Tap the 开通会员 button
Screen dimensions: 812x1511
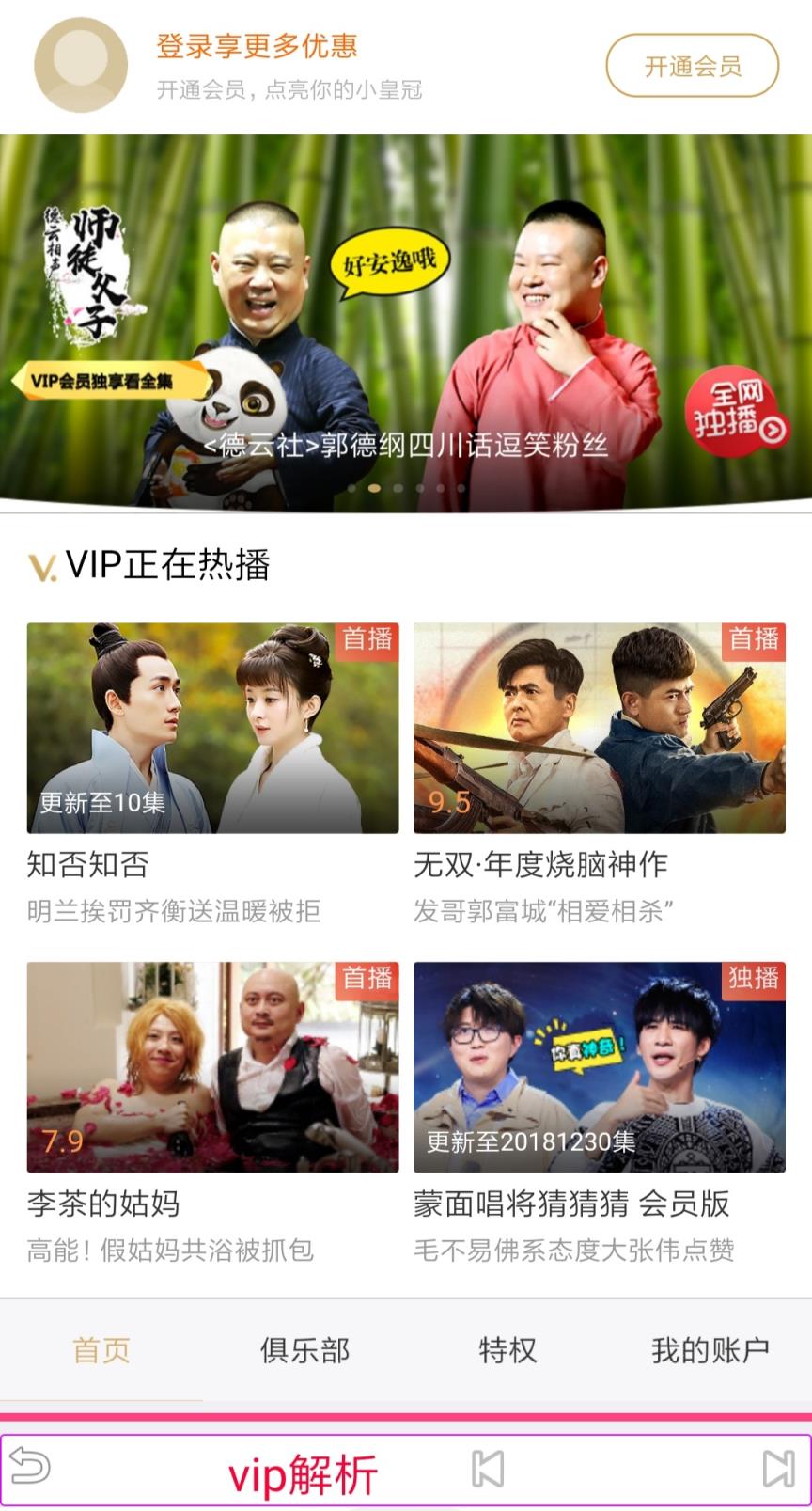tap(692, 66)
